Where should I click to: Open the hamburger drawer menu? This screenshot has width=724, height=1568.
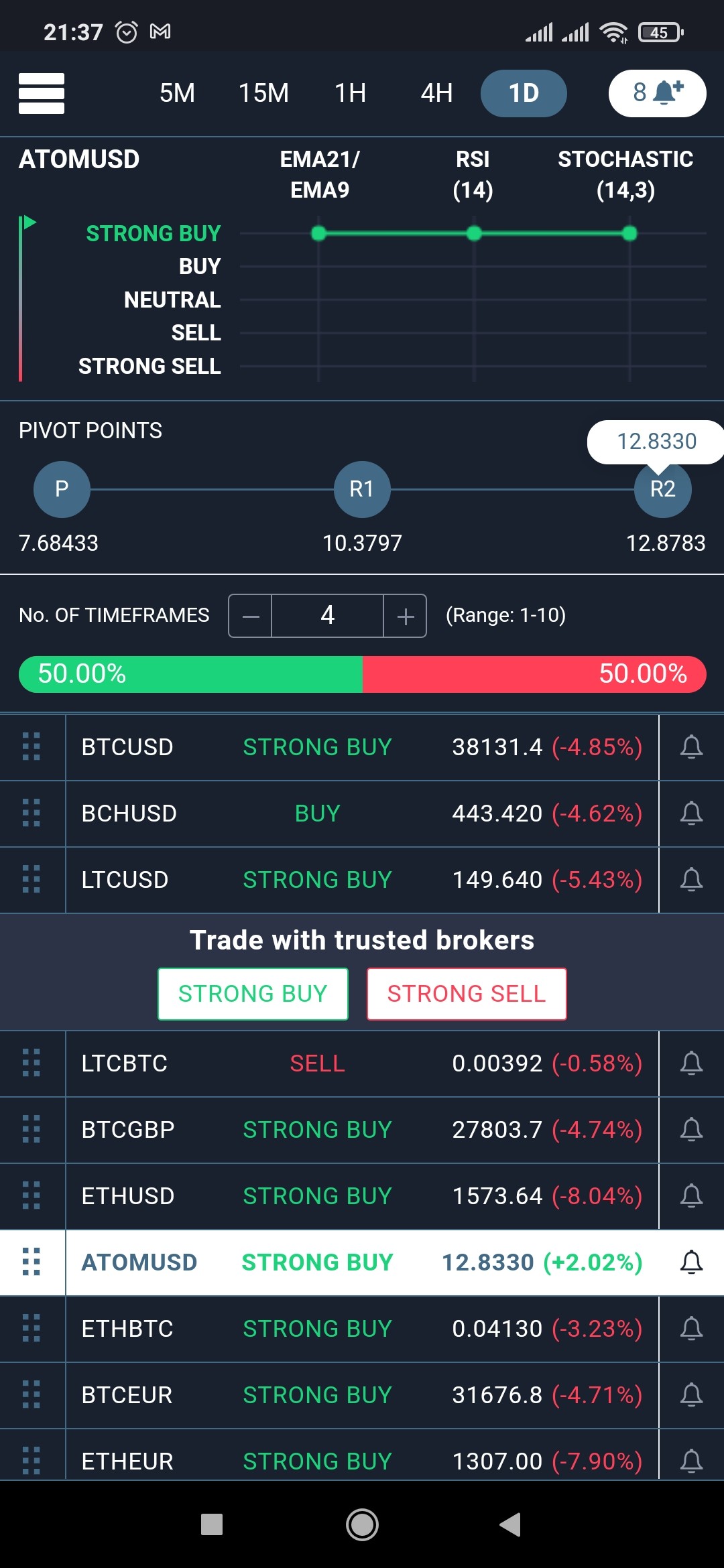(42, 93)
